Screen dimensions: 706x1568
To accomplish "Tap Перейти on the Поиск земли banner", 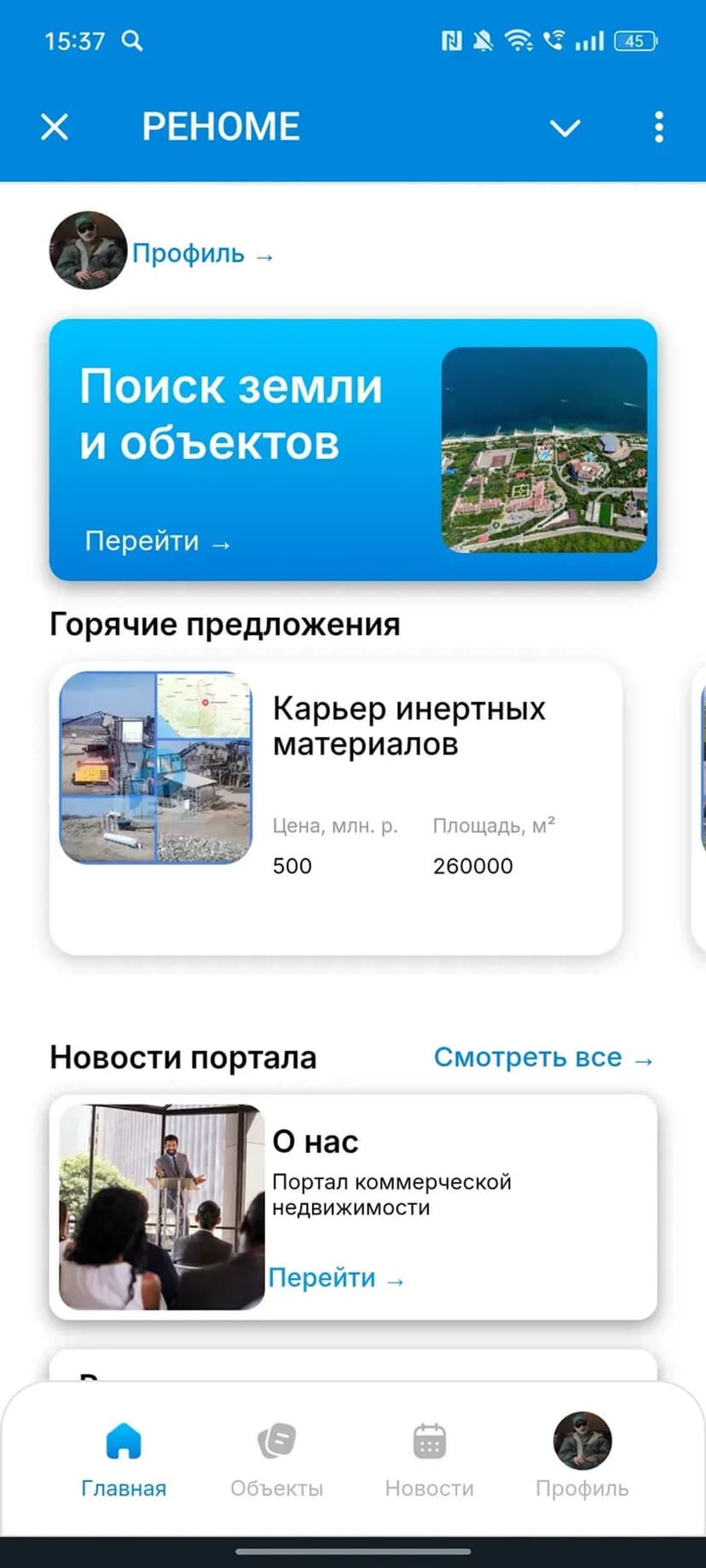I will coord(157,542).
